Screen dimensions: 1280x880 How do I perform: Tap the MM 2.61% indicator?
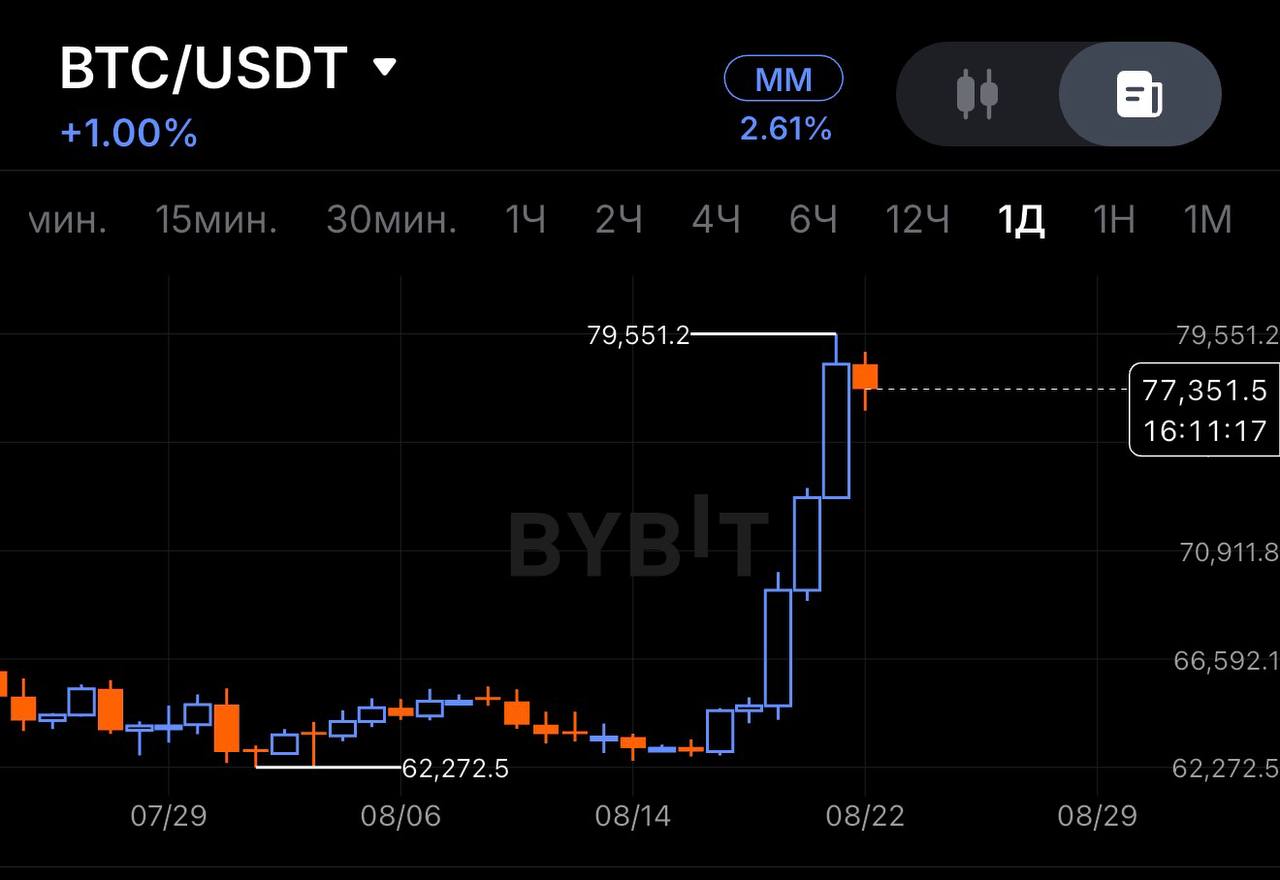(784, 100)
